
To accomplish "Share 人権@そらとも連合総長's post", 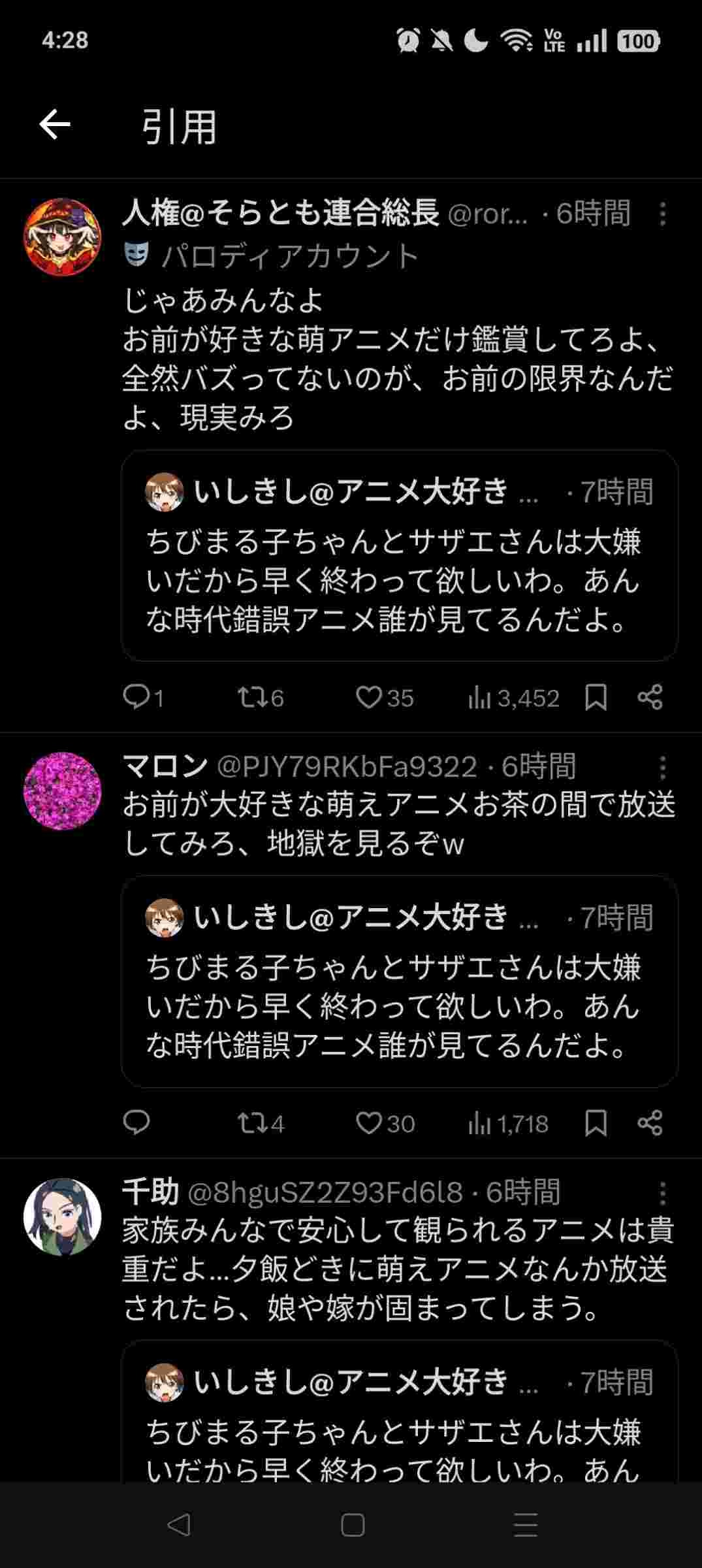I will click(x=650, y=698).
